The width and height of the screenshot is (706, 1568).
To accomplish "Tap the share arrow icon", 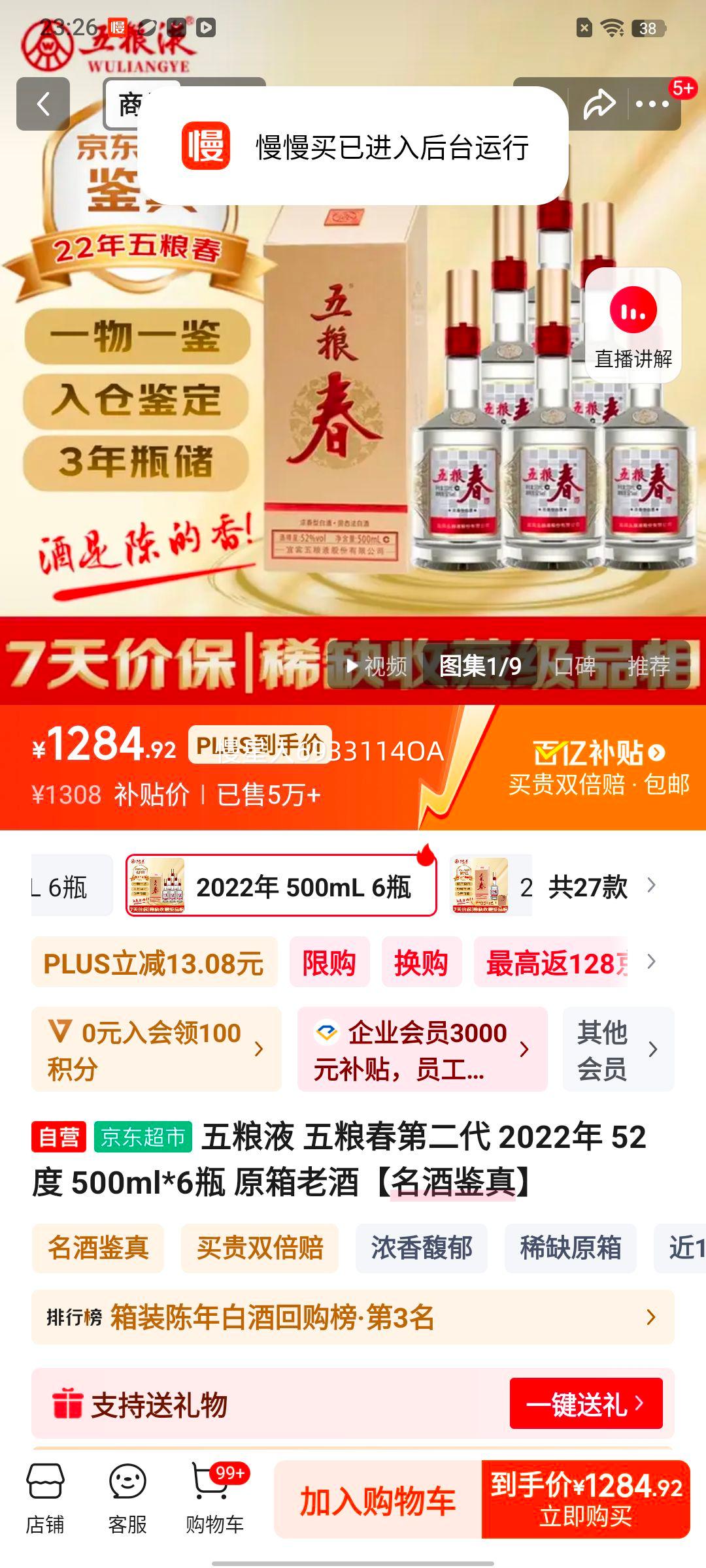I will 598,103.
